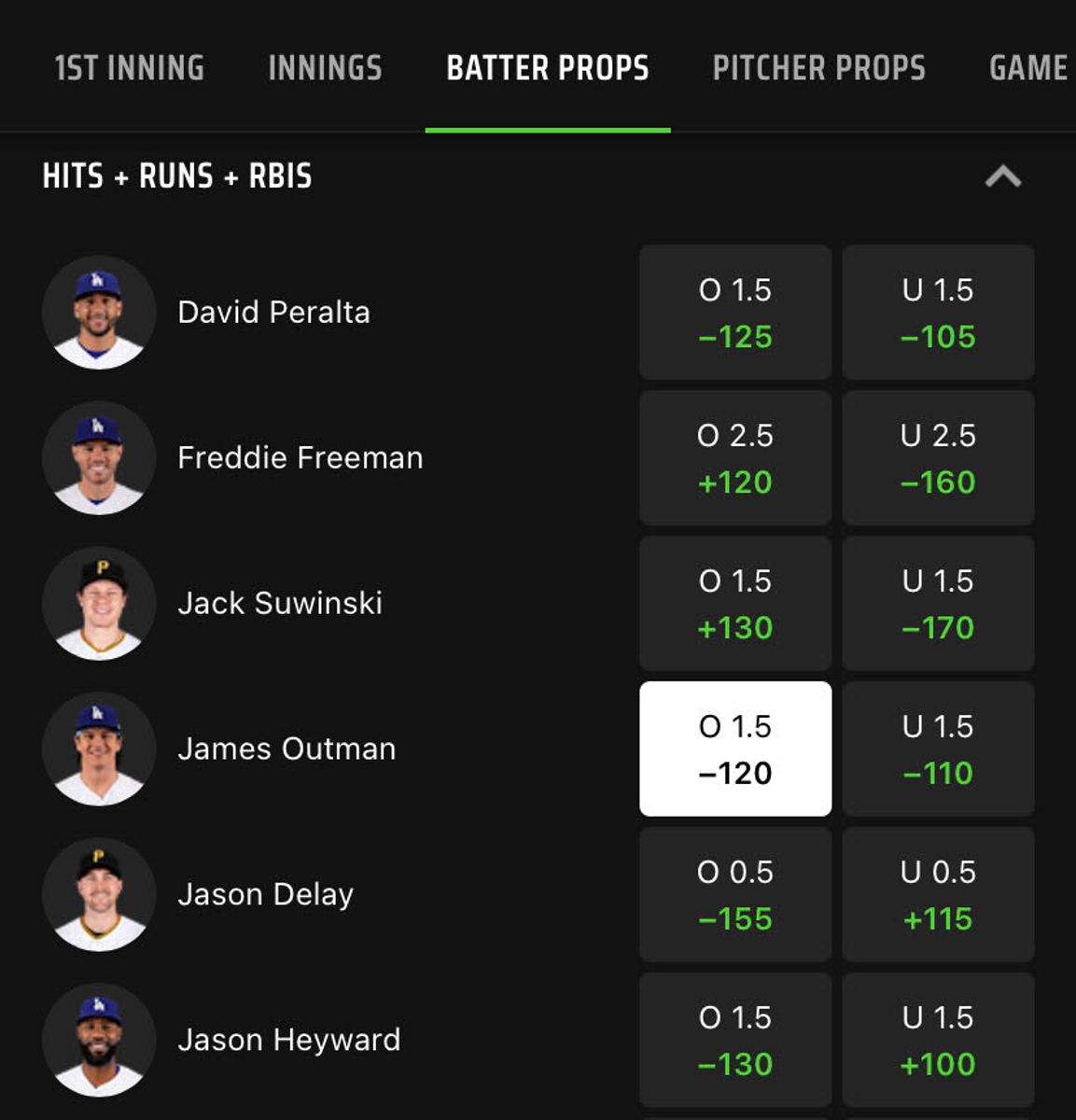Add Jack Suwinski under 1.5 at -170
Screen dimensions: 1076x1120
[x=938, y=604]
